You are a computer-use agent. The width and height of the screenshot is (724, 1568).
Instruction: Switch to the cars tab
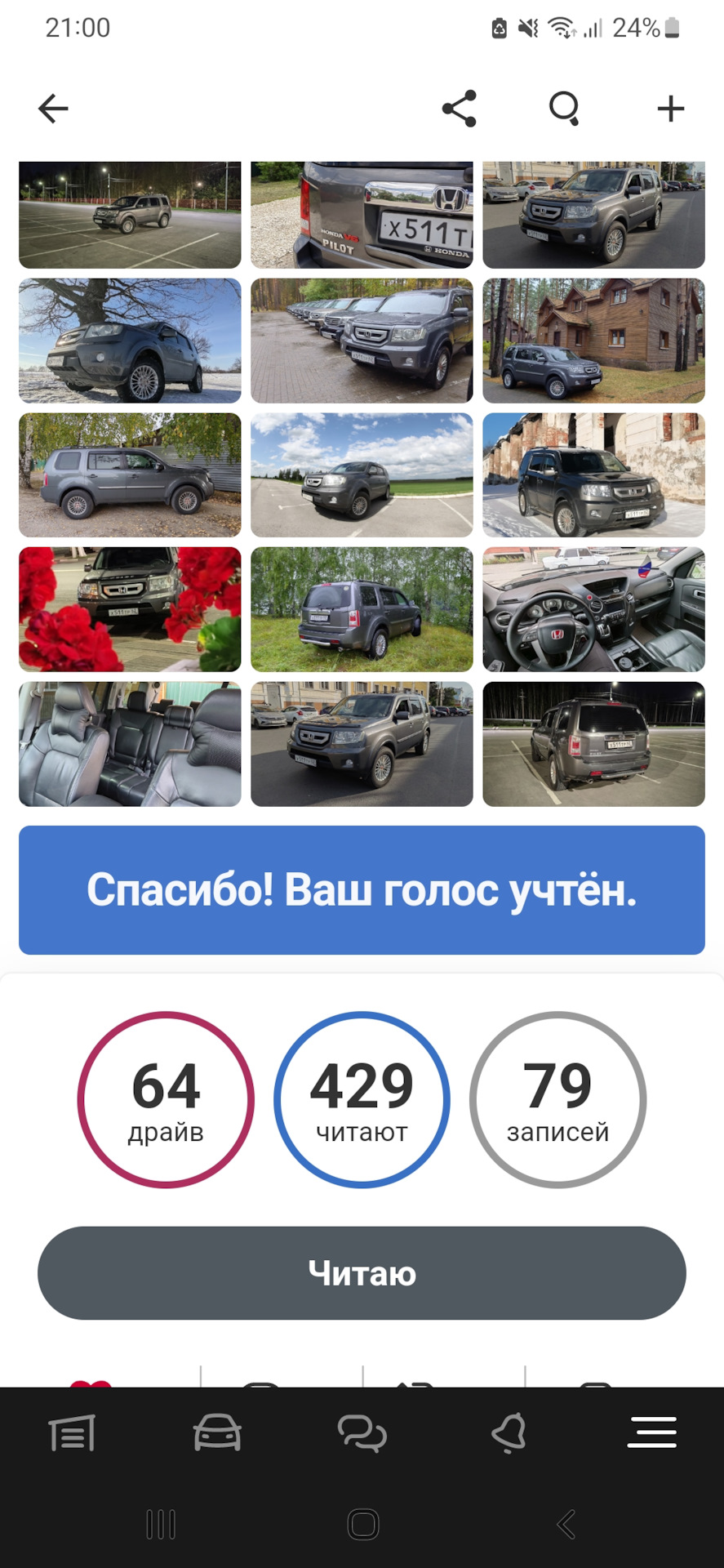point(217,1433)
